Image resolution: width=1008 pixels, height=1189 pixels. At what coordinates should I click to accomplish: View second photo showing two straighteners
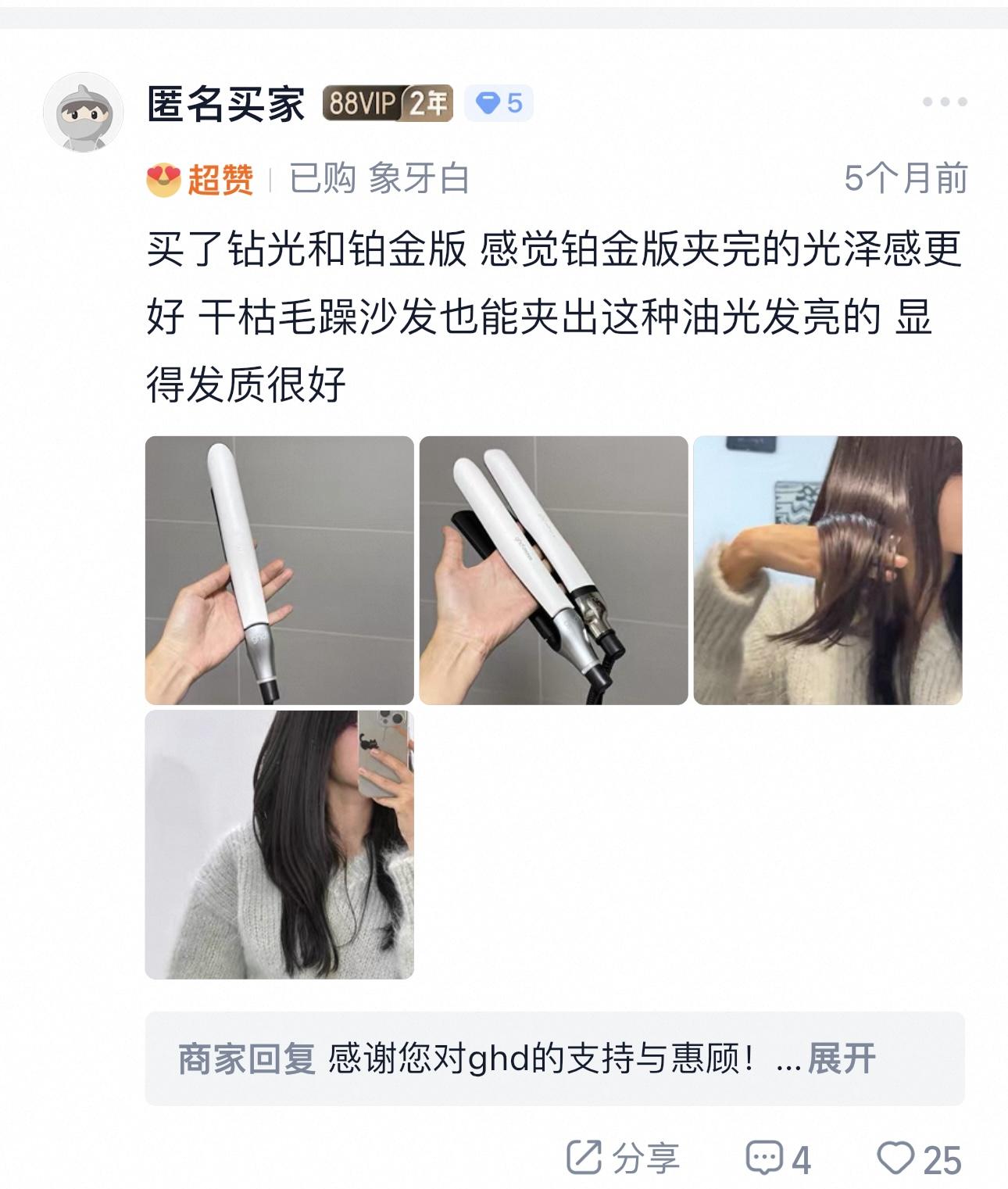point(553,570)
